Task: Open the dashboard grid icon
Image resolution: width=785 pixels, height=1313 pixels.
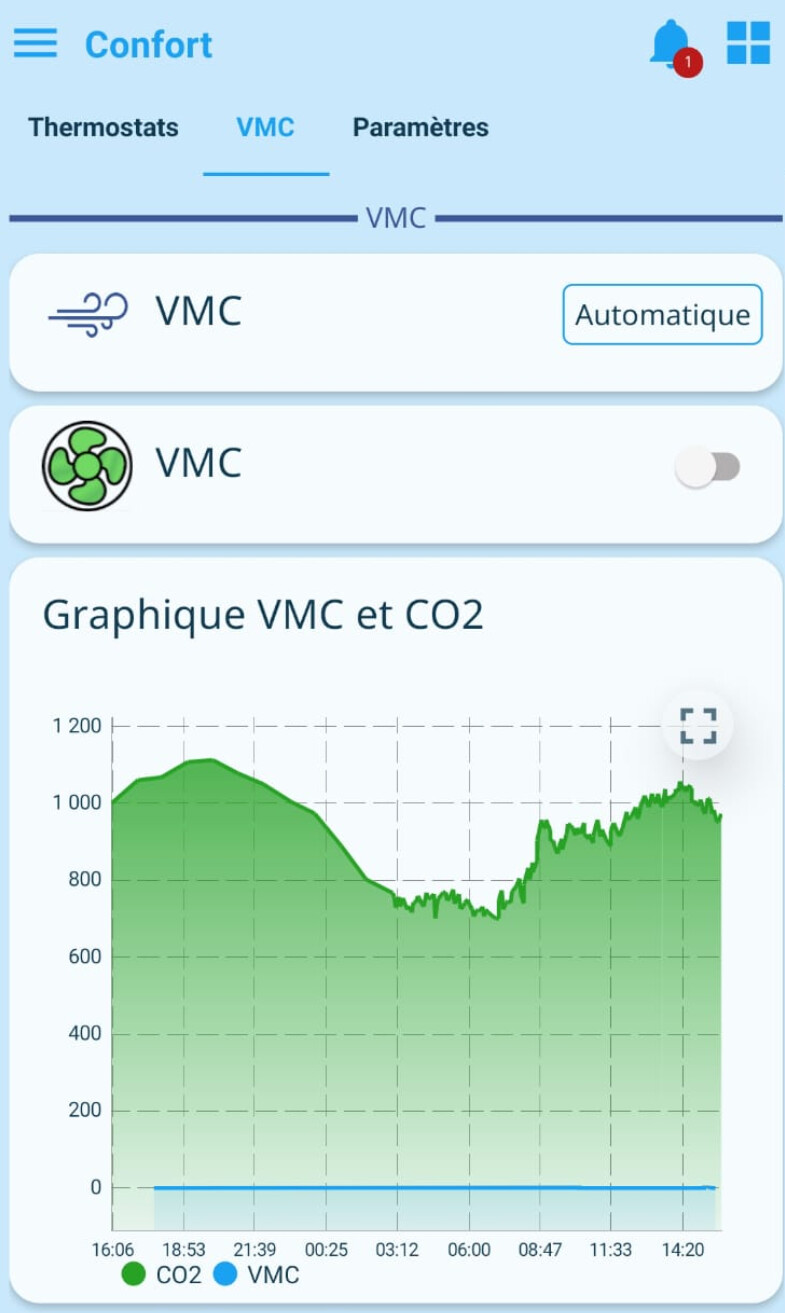Action: (748, 43)
